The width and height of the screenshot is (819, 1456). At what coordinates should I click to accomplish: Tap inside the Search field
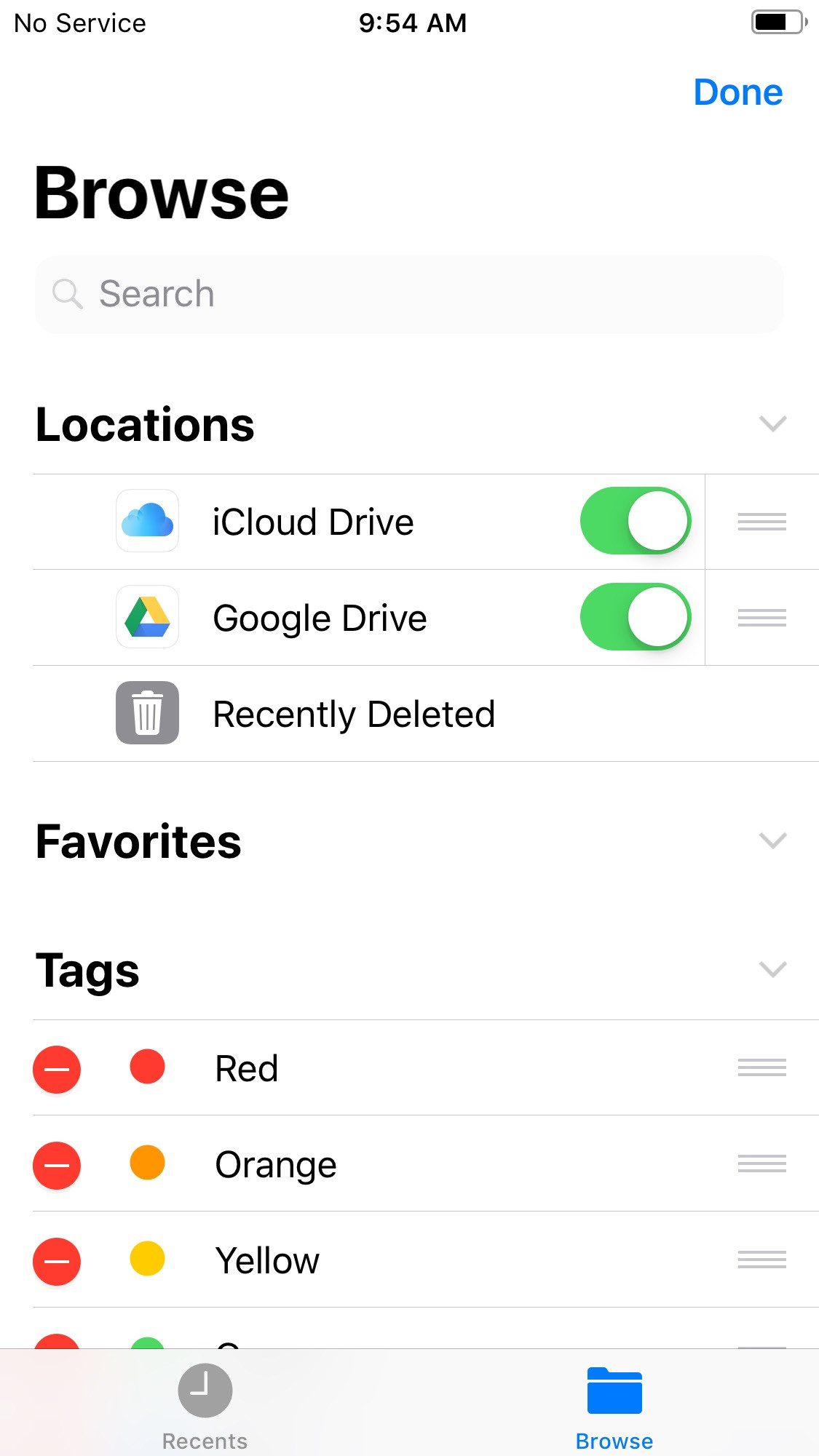(408, 293)
